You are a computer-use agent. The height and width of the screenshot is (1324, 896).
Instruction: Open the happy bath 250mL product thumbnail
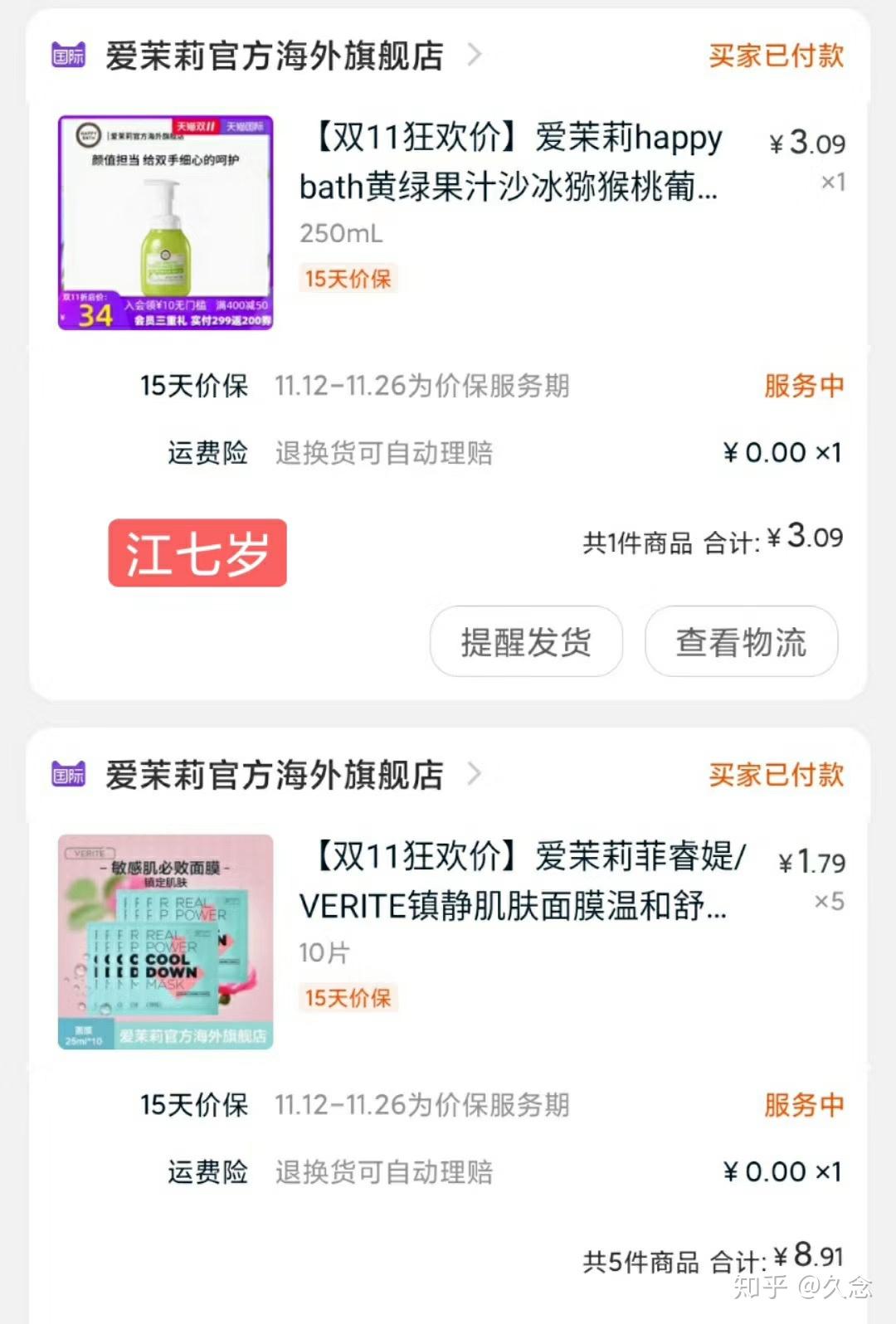click(x=166, y=222)
